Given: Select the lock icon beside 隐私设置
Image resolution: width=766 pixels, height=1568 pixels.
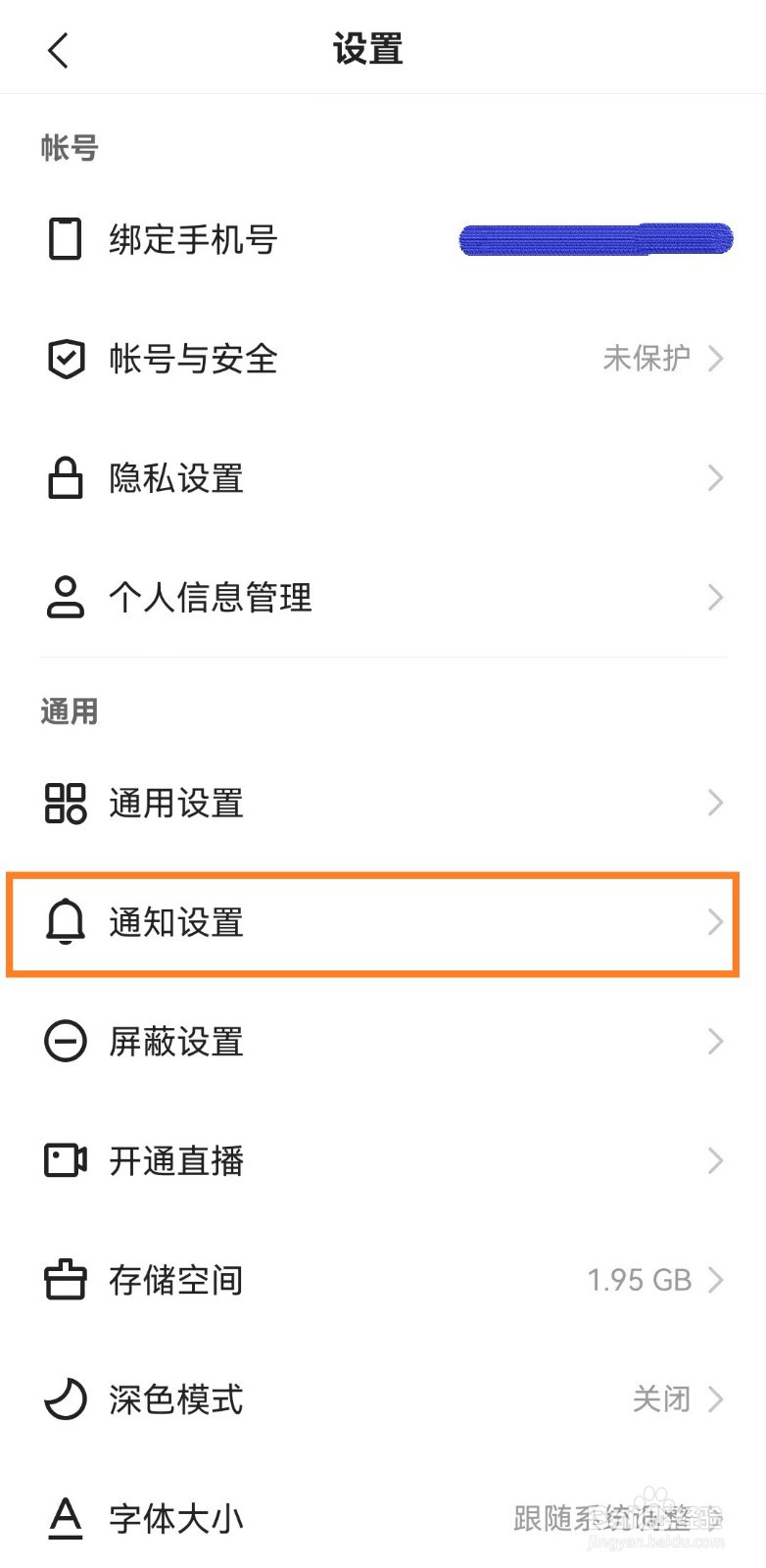Looking at the screenshot, I should [65, 478].
